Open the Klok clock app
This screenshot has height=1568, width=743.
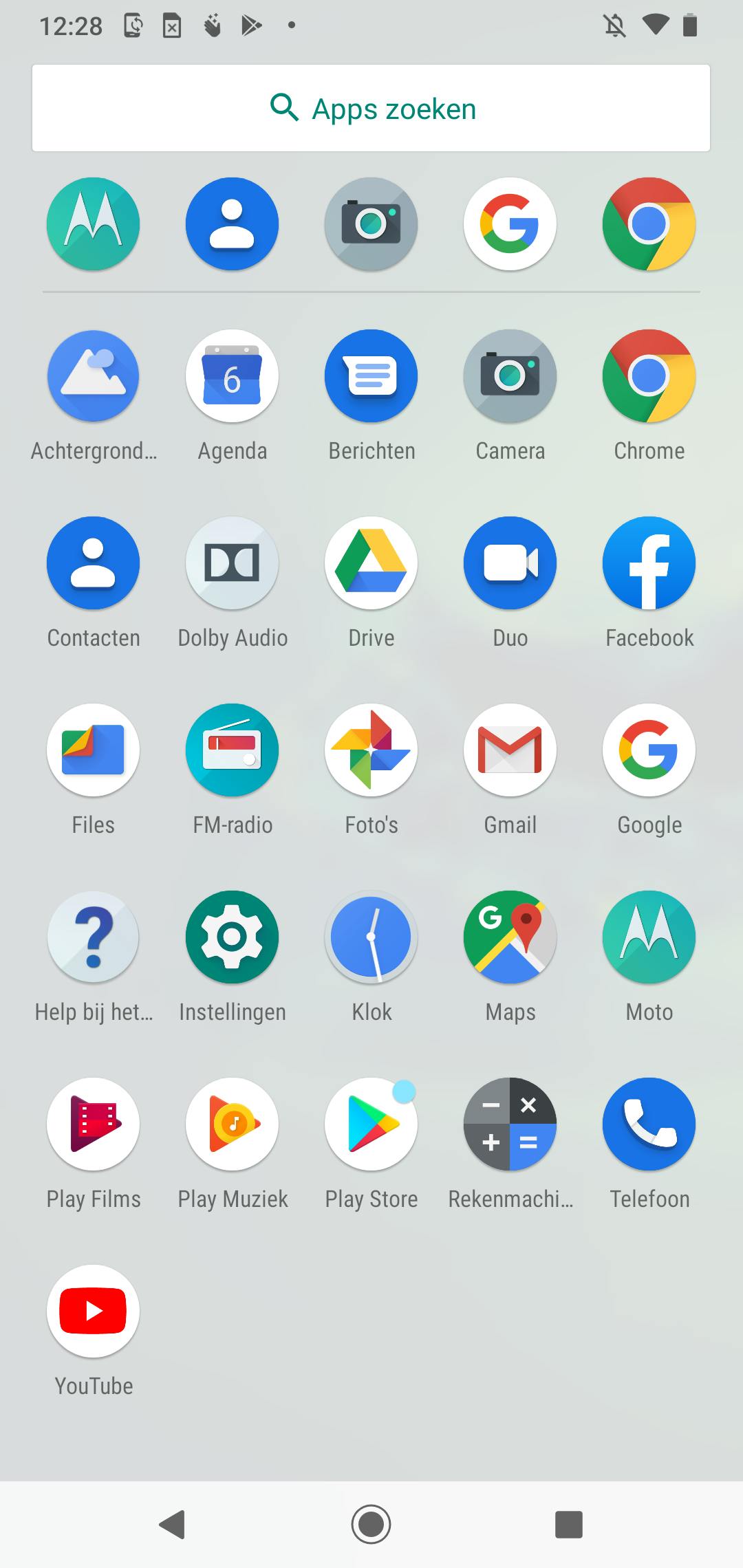coord(371,937)
